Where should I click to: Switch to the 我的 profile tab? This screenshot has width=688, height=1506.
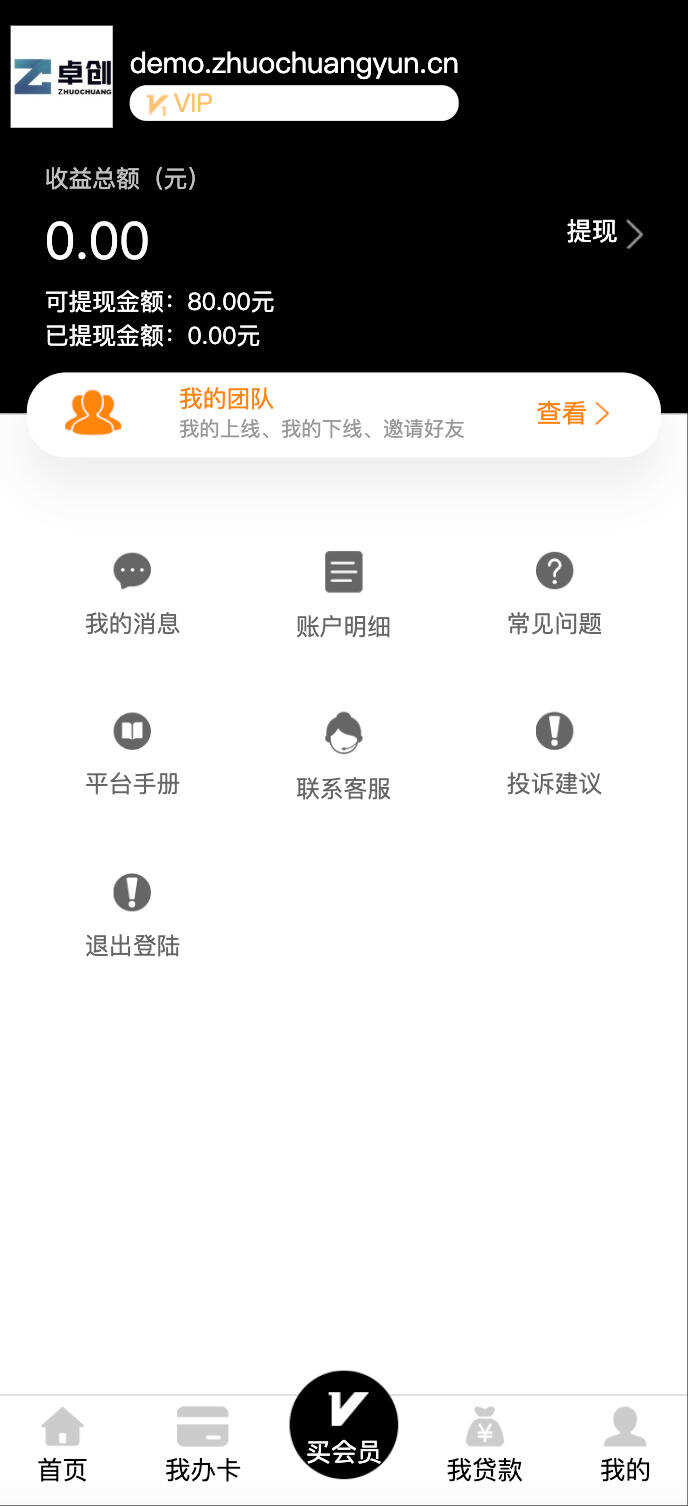tap(625, 1444)
